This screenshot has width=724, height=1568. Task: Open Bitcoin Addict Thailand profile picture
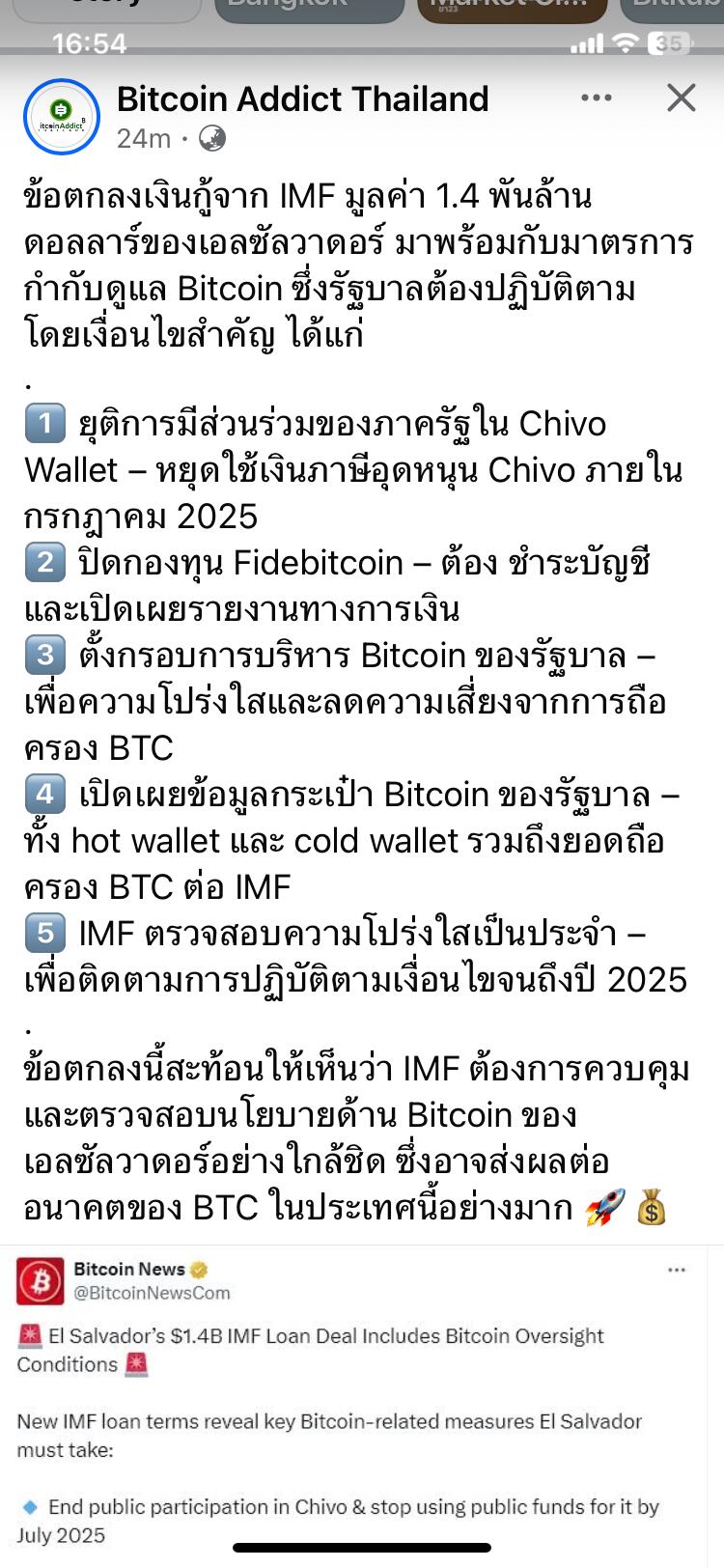(x=62, y=117)
